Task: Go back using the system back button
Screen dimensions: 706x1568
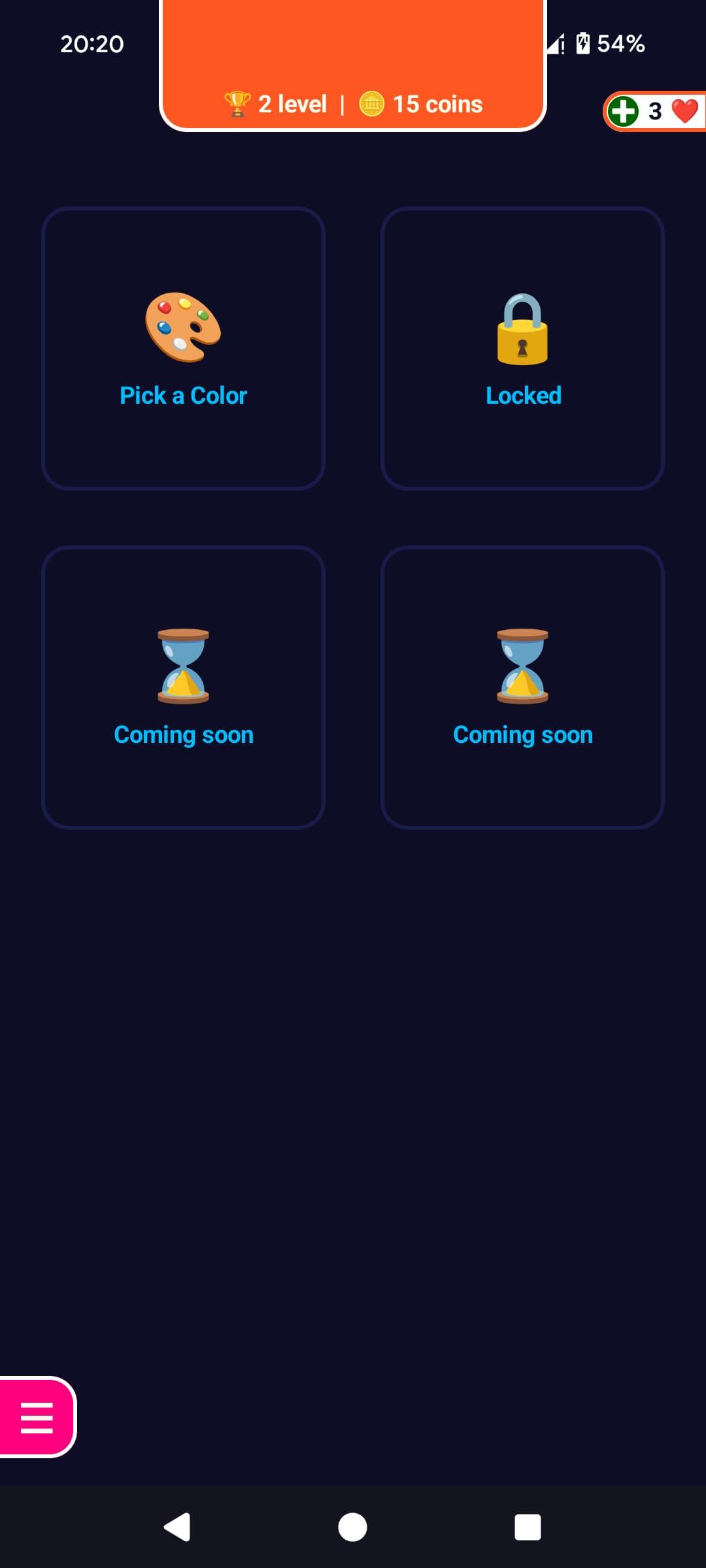Action: (x=176, y=1527)
